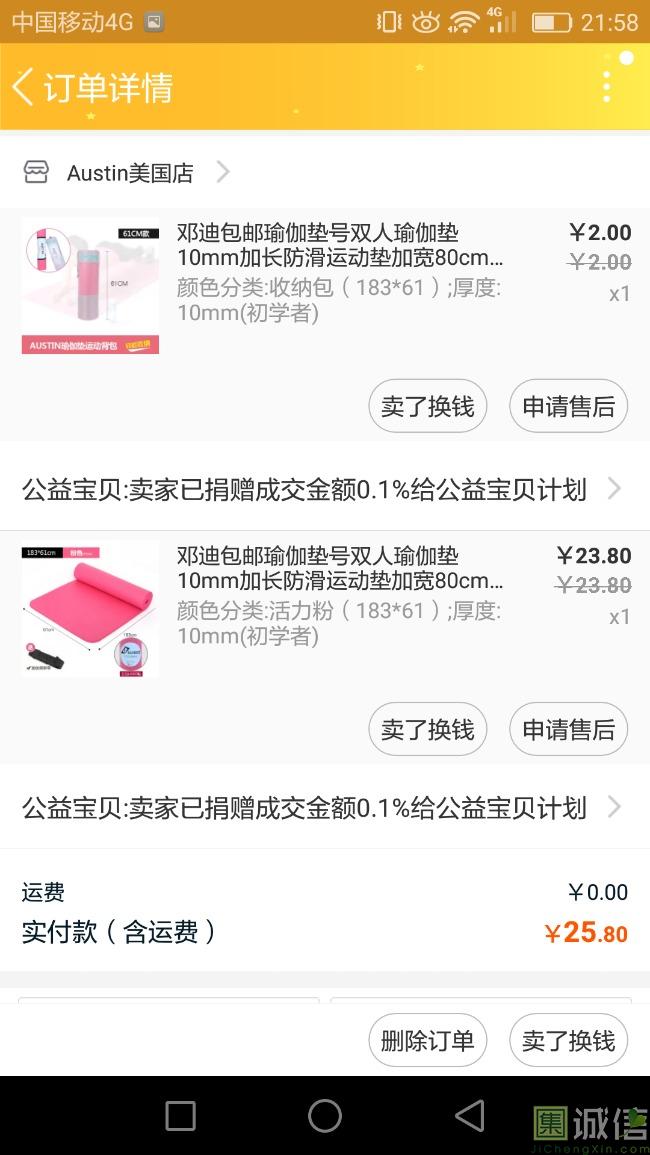Request 申请售后 for the 活力粉 yoga mat
The image size is (650, 1155).
(x=568, y=729)
